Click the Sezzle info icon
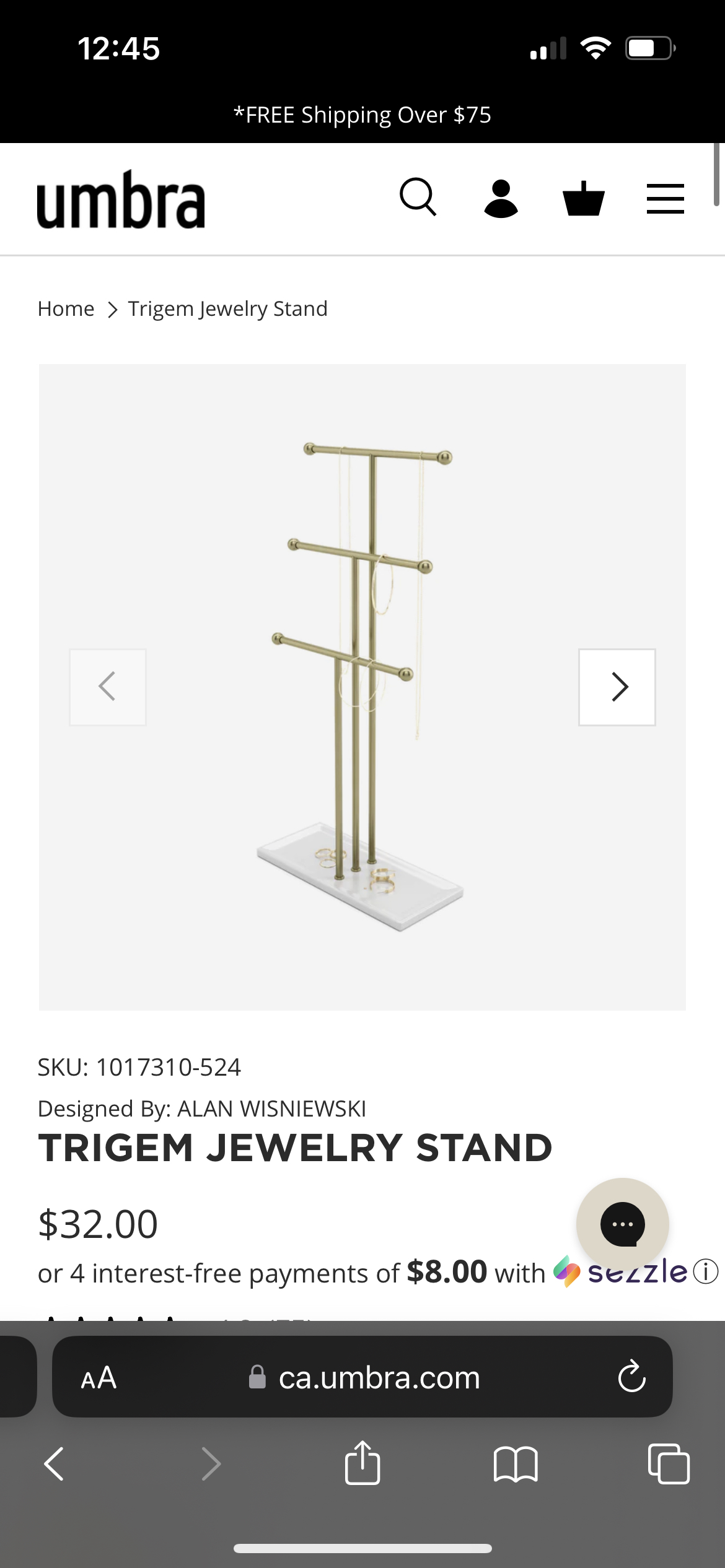725x1568 pixels. [x=706, y=1273]
